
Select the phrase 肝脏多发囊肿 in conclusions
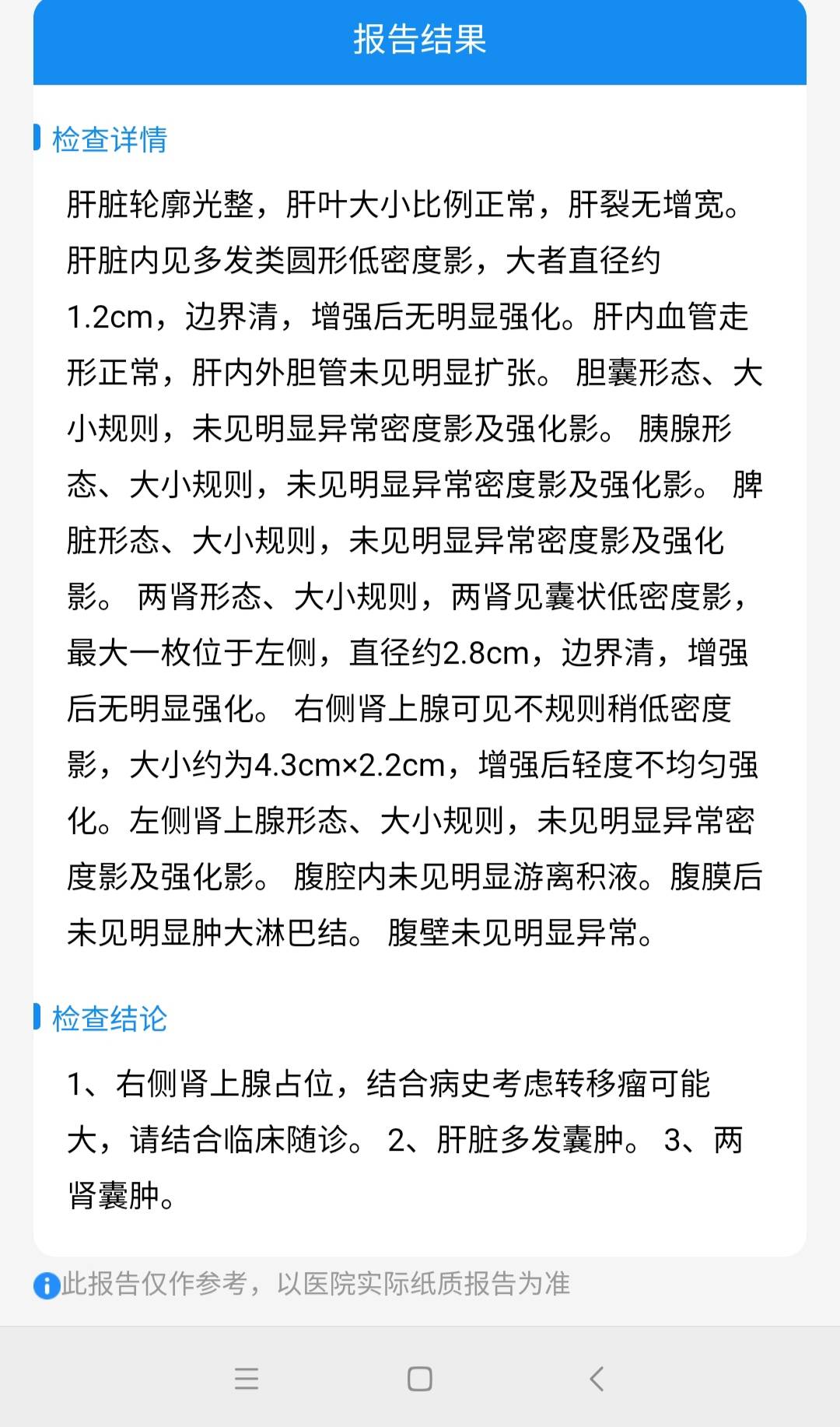[529, 1138]
